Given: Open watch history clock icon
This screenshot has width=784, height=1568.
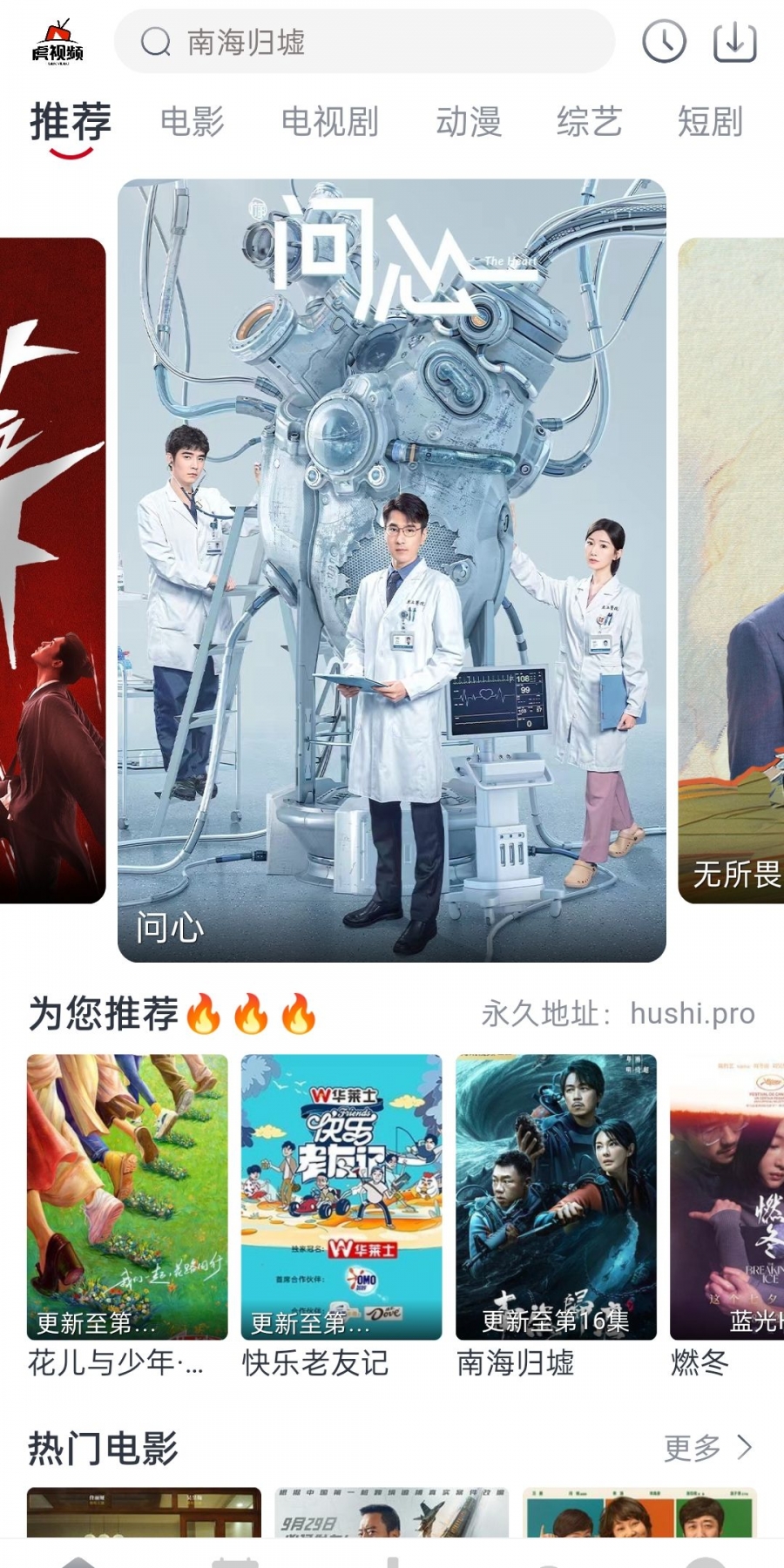Looking at the screenshot, I should pyautogui.click(x=664, y=42).
